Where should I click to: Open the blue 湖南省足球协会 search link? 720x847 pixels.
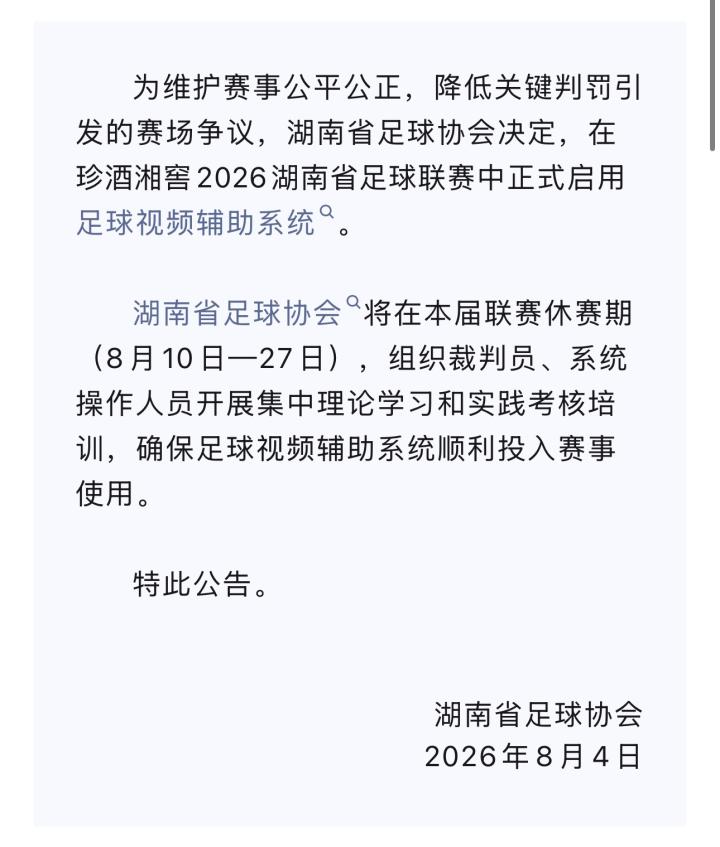pos(246,312)
